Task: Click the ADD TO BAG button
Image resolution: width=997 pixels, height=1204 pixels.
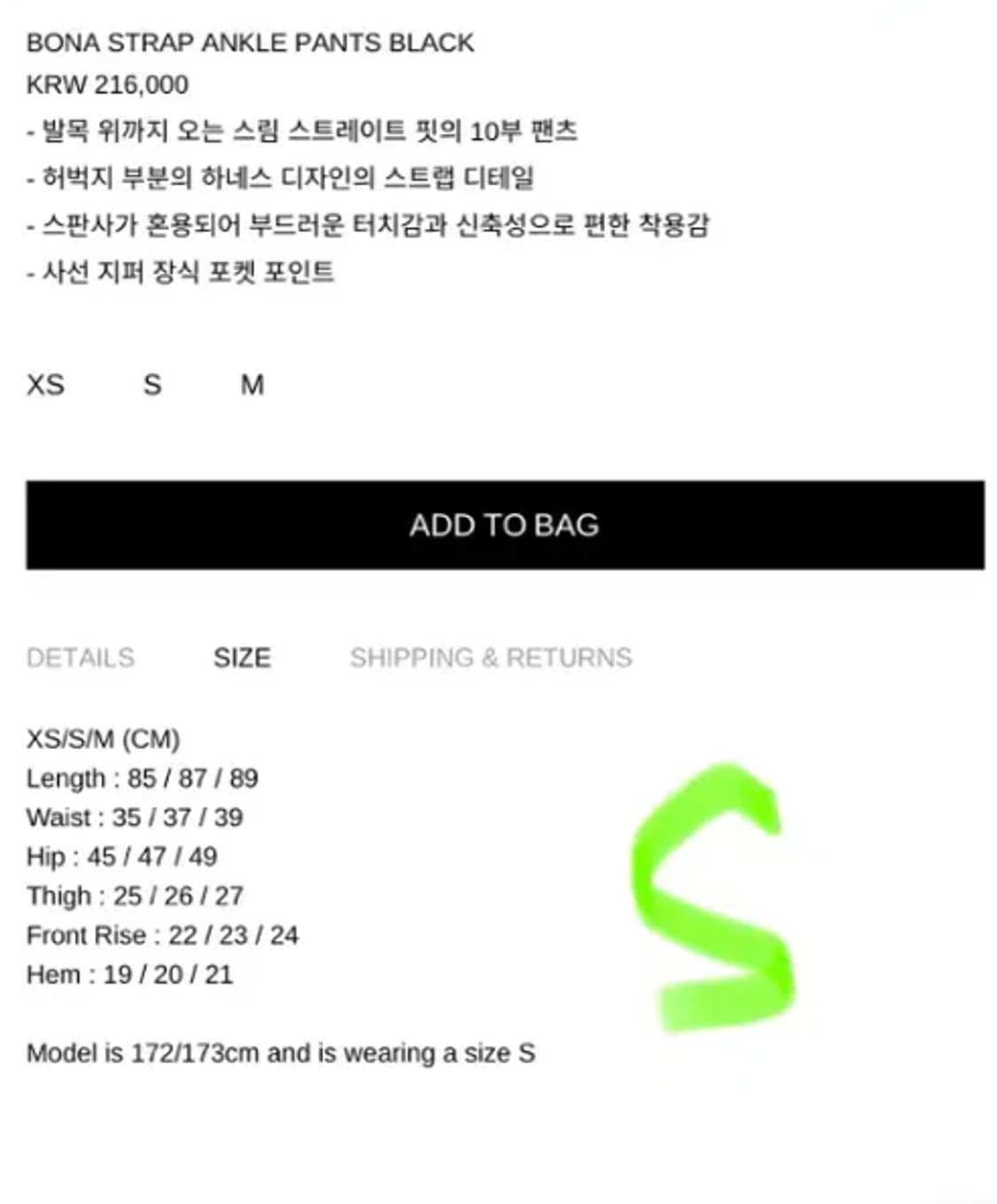Action: (505, 525)
